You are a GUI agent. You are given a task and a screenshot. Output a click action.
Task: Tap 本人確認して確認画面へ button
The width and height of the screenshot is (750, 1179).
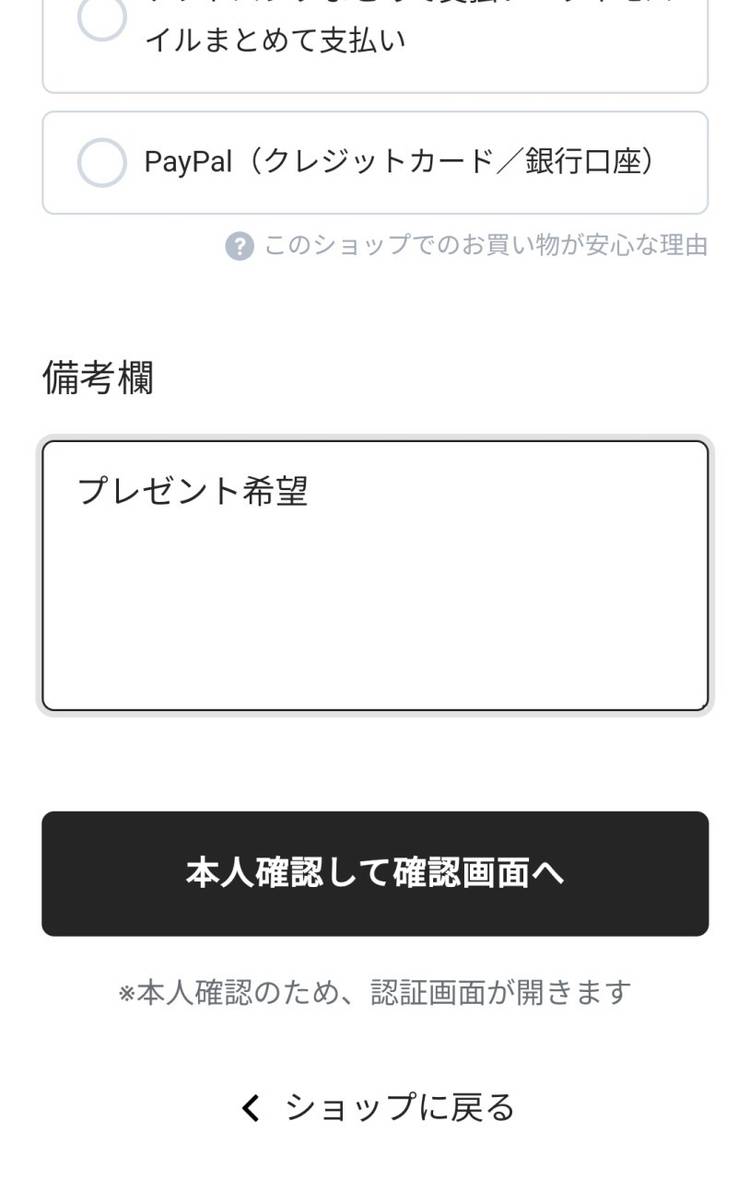pyautogui.click(x=375, y=873)
